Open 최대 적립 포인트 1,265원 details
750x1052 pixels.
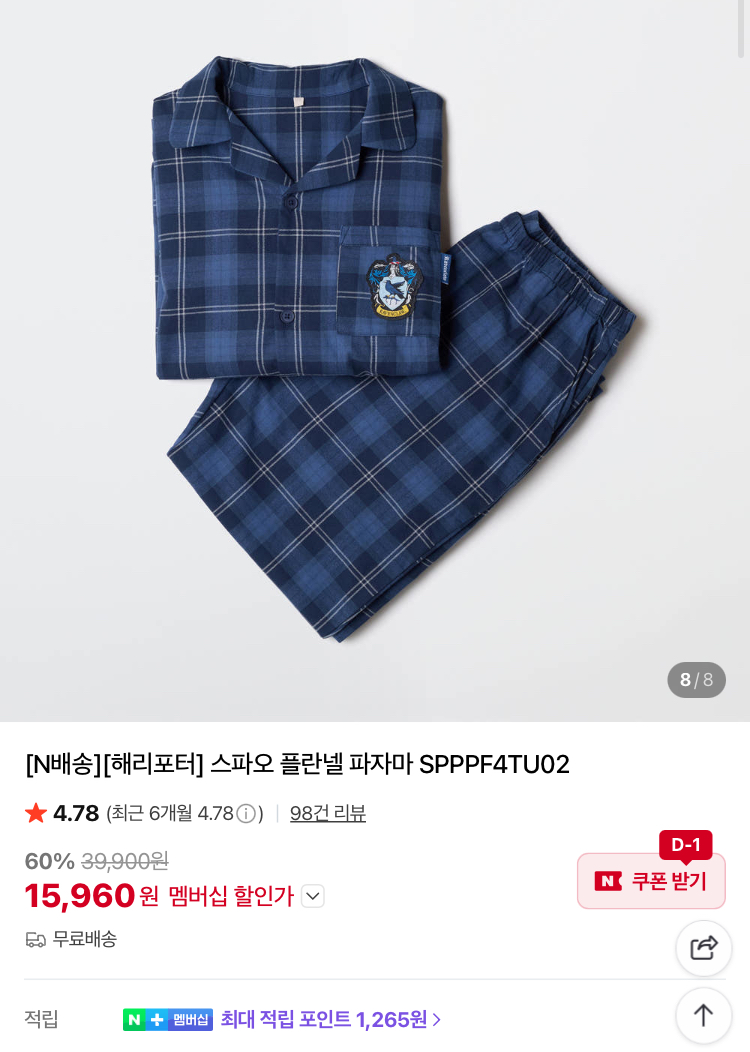pyautogui.click(x=330, y=1019)
